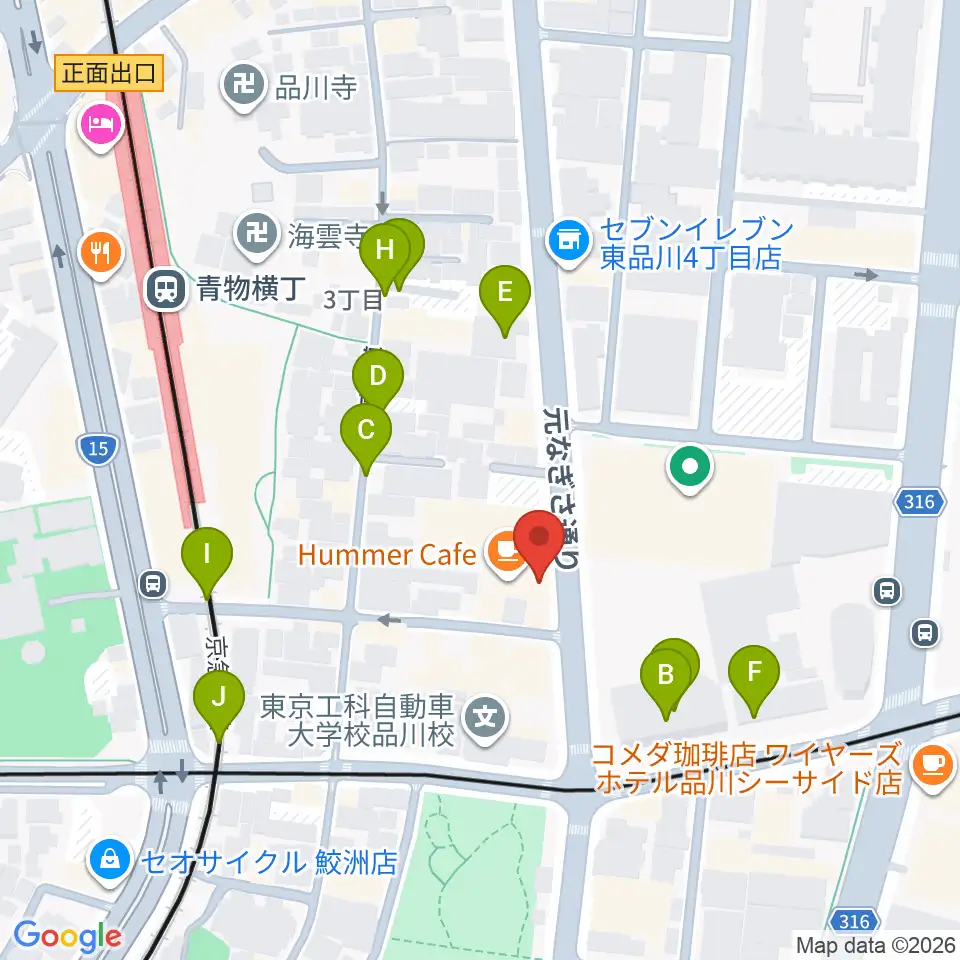
Task: Tap the red location pin
Action: tap(540, 538)
